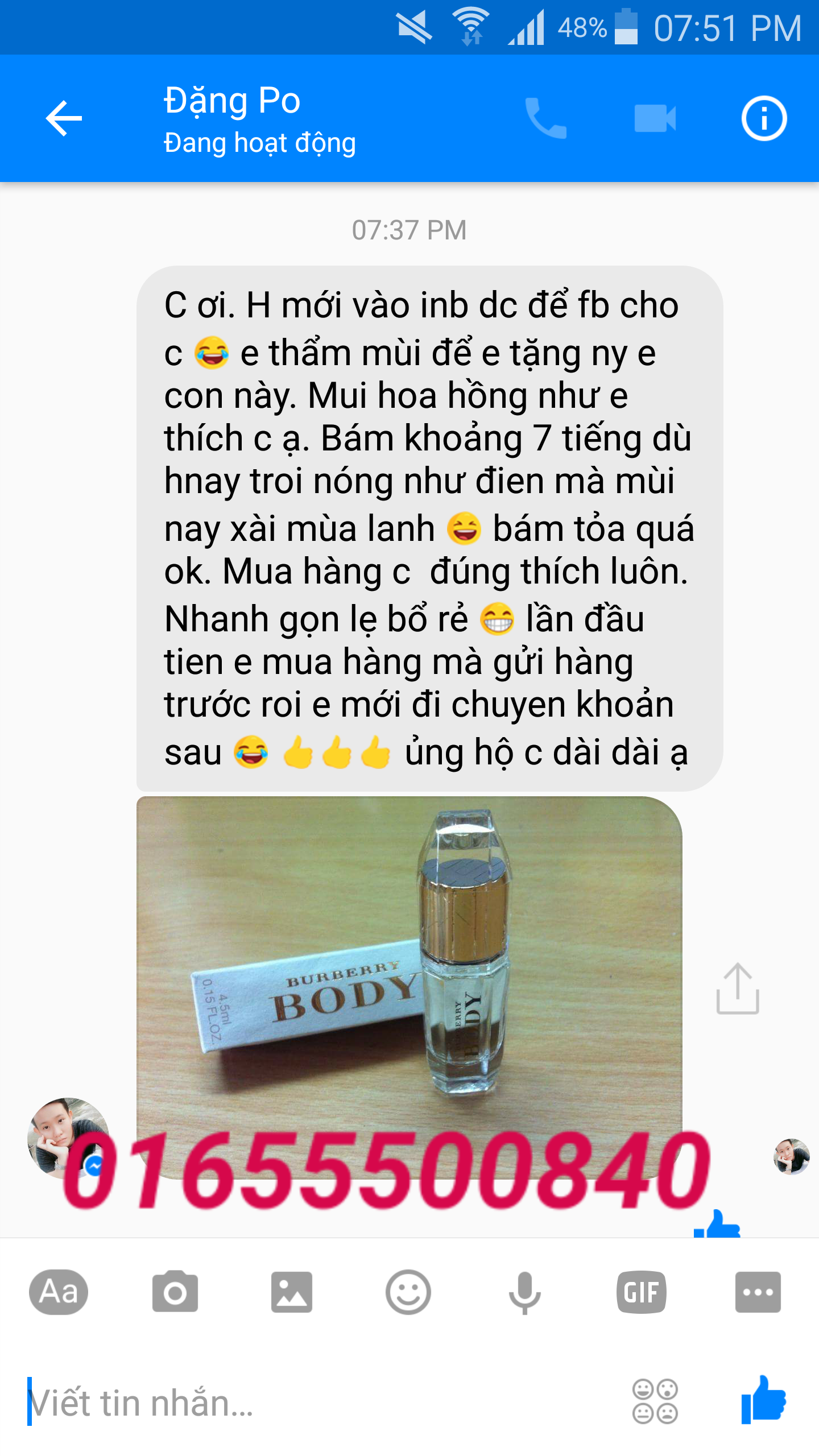Screen dimensions: 819x1456
Task: Open the photo gallery picker
Action: pyautogui.click(x=291, y=1292)
